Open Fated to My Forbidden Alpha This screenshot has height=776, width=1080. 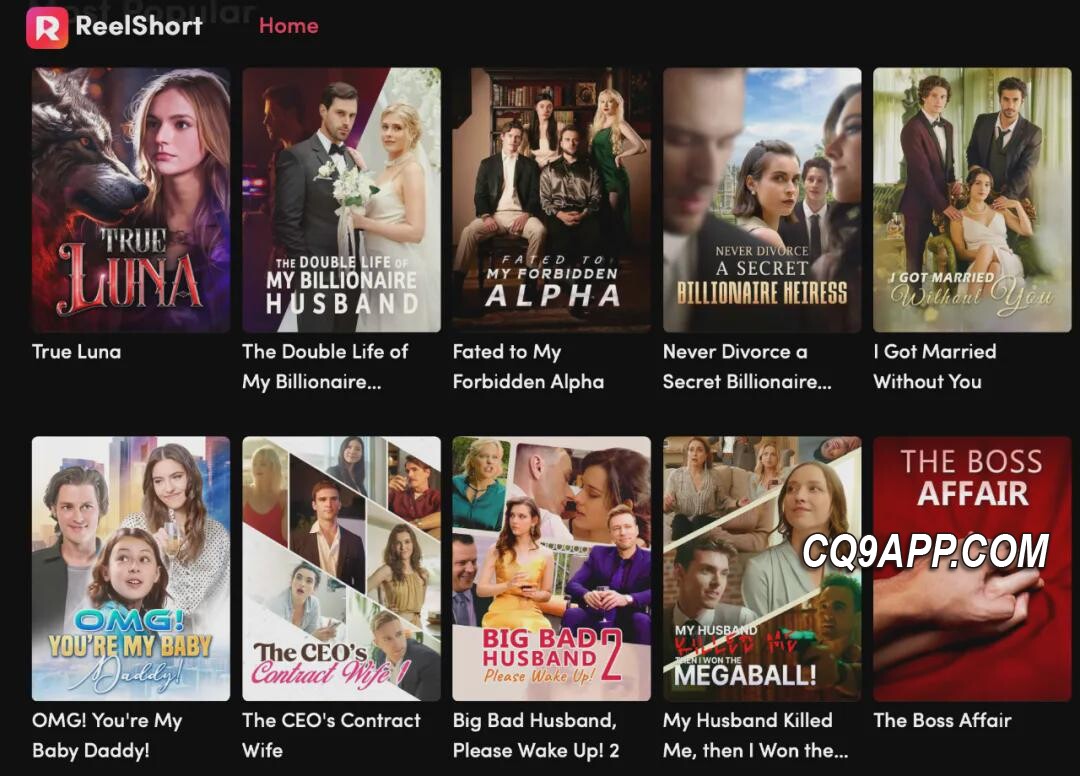click(551, 200)
